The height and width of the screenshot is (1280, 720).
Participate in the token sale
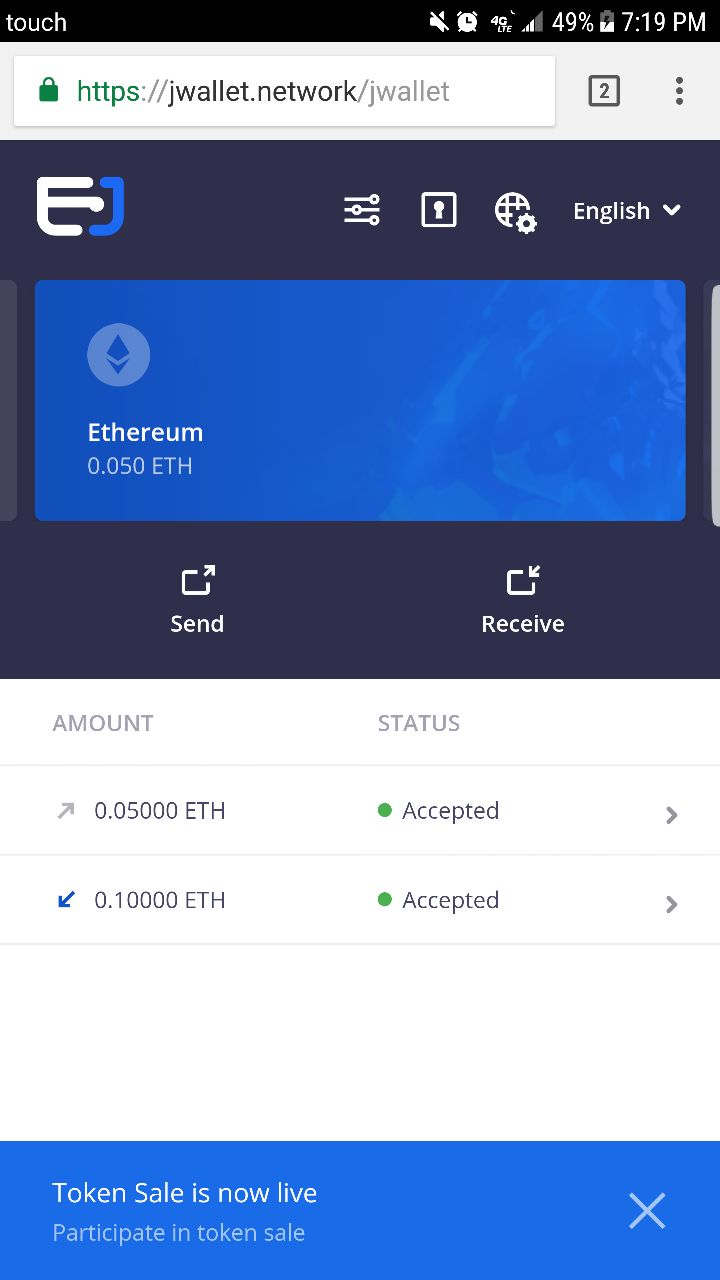pos(180,1232)
